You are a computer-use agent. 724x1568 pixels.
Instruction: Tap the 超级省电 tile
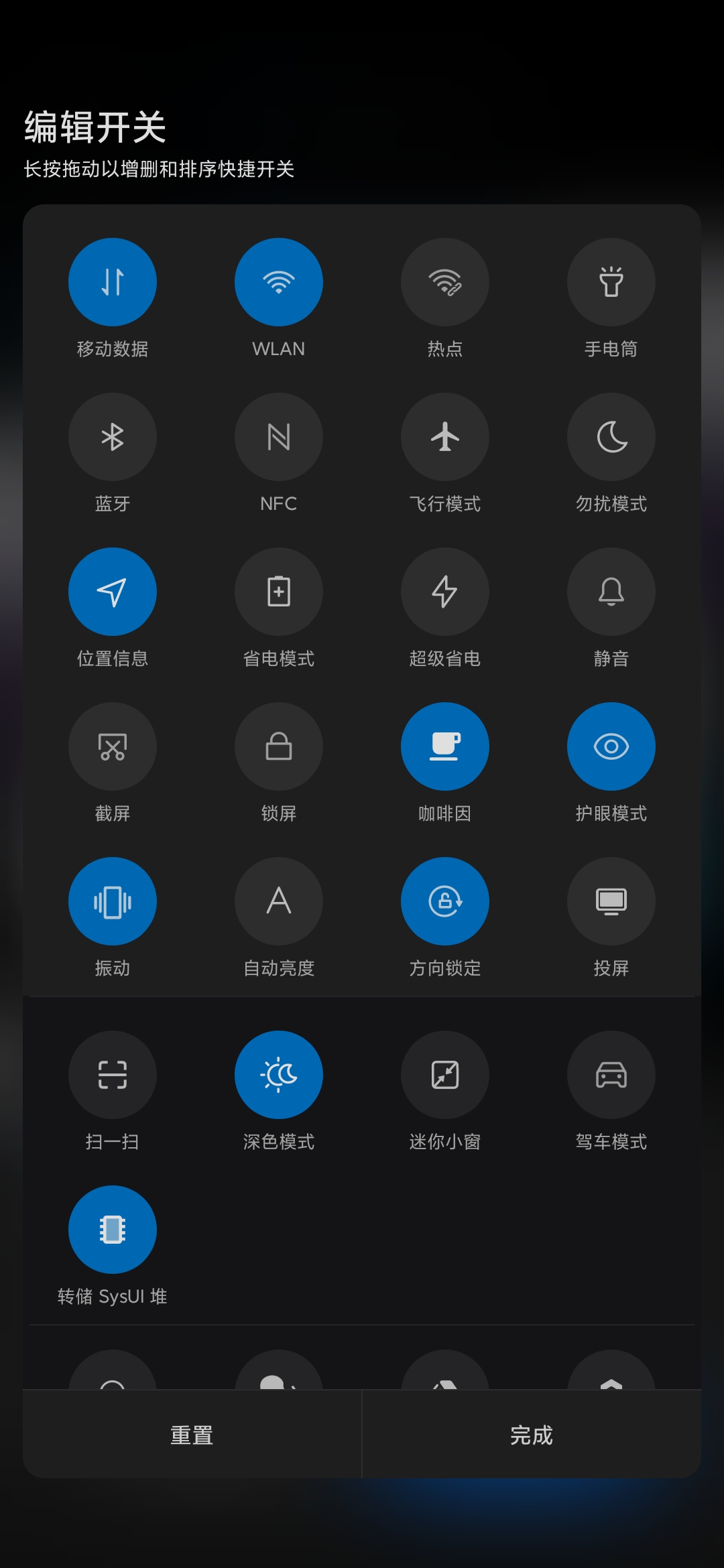pyautogui.click(x=445, y=592)
